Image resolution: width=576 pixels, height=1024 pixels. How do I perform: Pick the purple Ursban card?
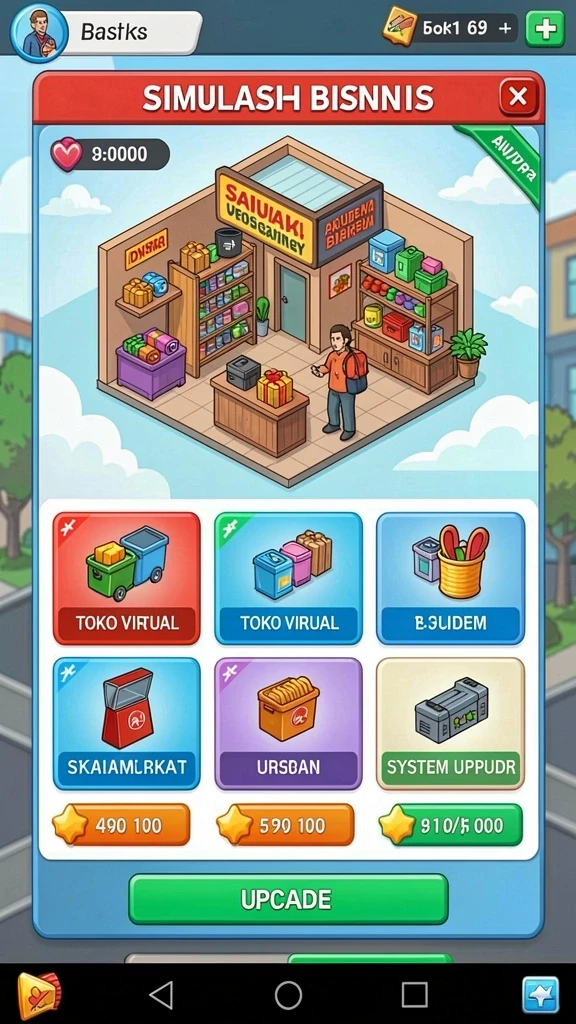(289, 724)
